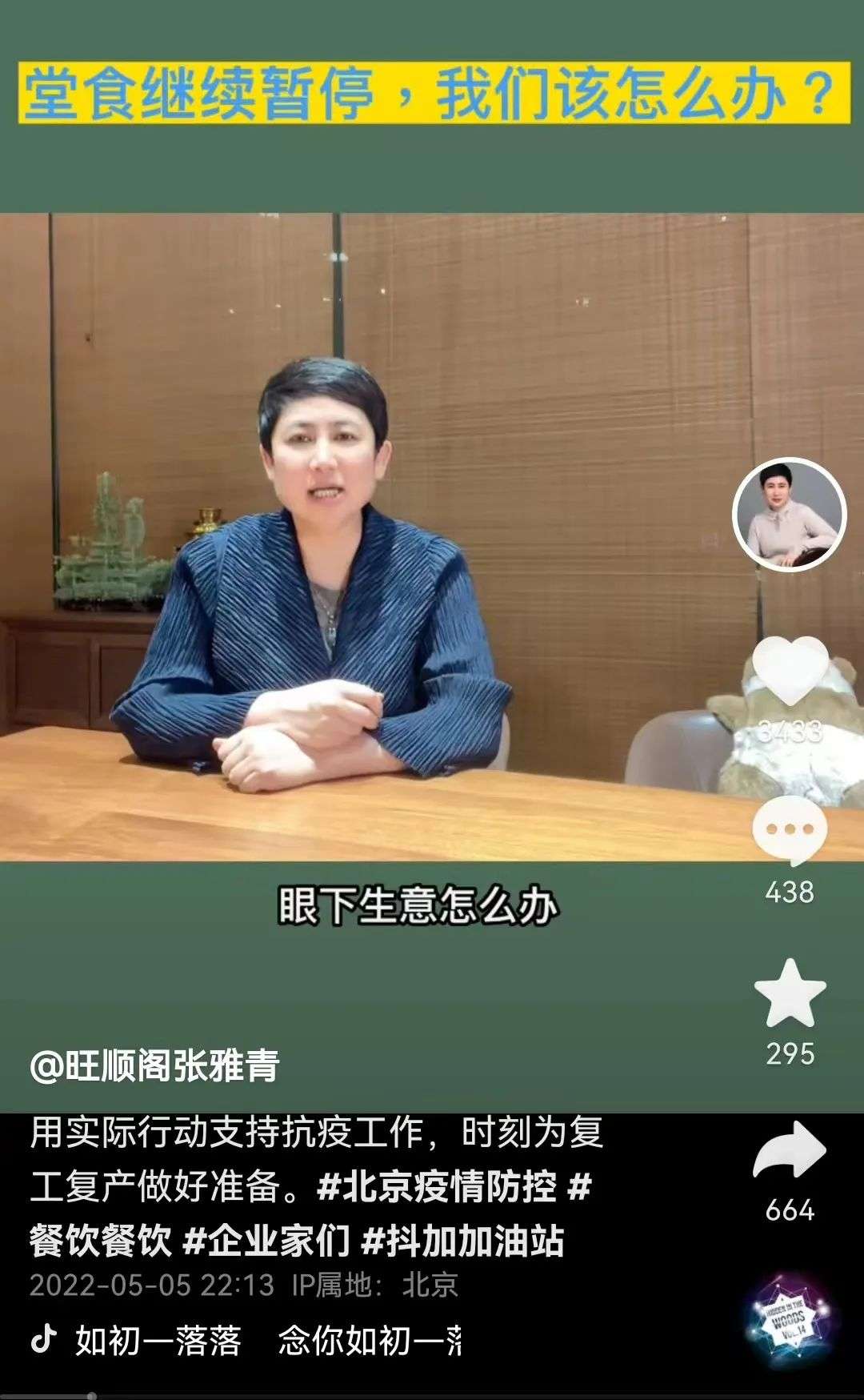The width and height of the screenshot is (864, 1400).
Task: Open hashtag #企业家们
Action: pyautogui.click(x=266, y=1242)
